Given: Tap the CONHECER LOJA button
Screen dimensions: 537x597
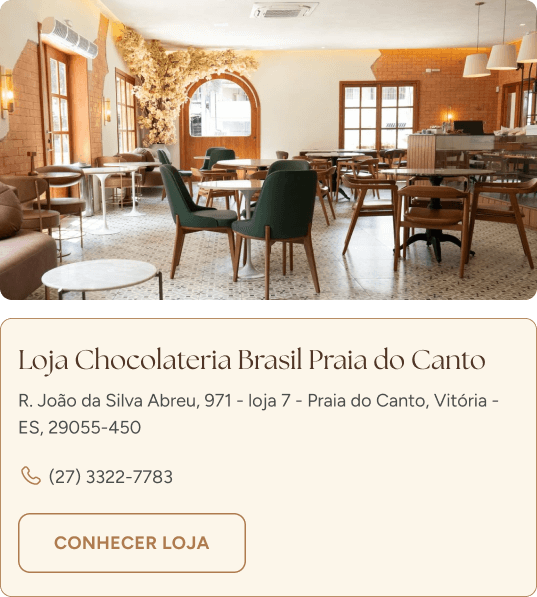Looking at the screenshot, I should point(132,543).
